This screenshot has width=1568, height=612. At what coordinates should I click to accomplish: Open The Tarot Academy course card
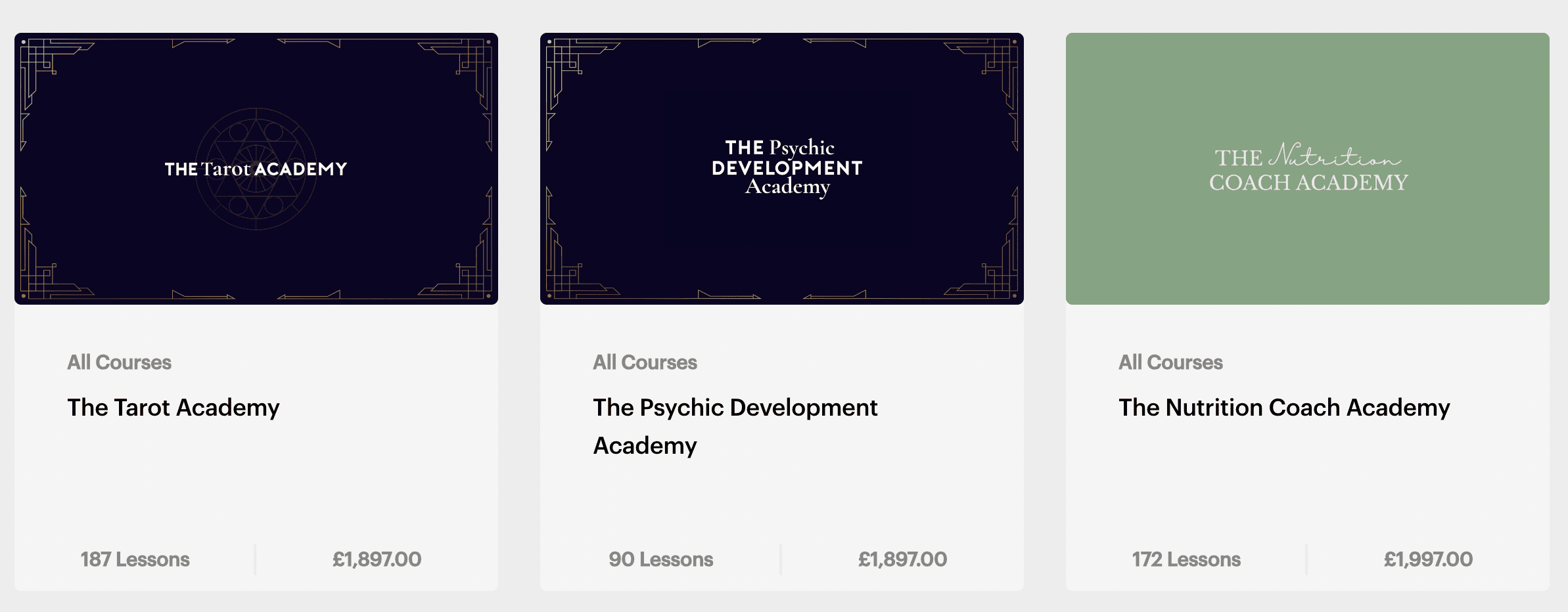tap(173, 408)
